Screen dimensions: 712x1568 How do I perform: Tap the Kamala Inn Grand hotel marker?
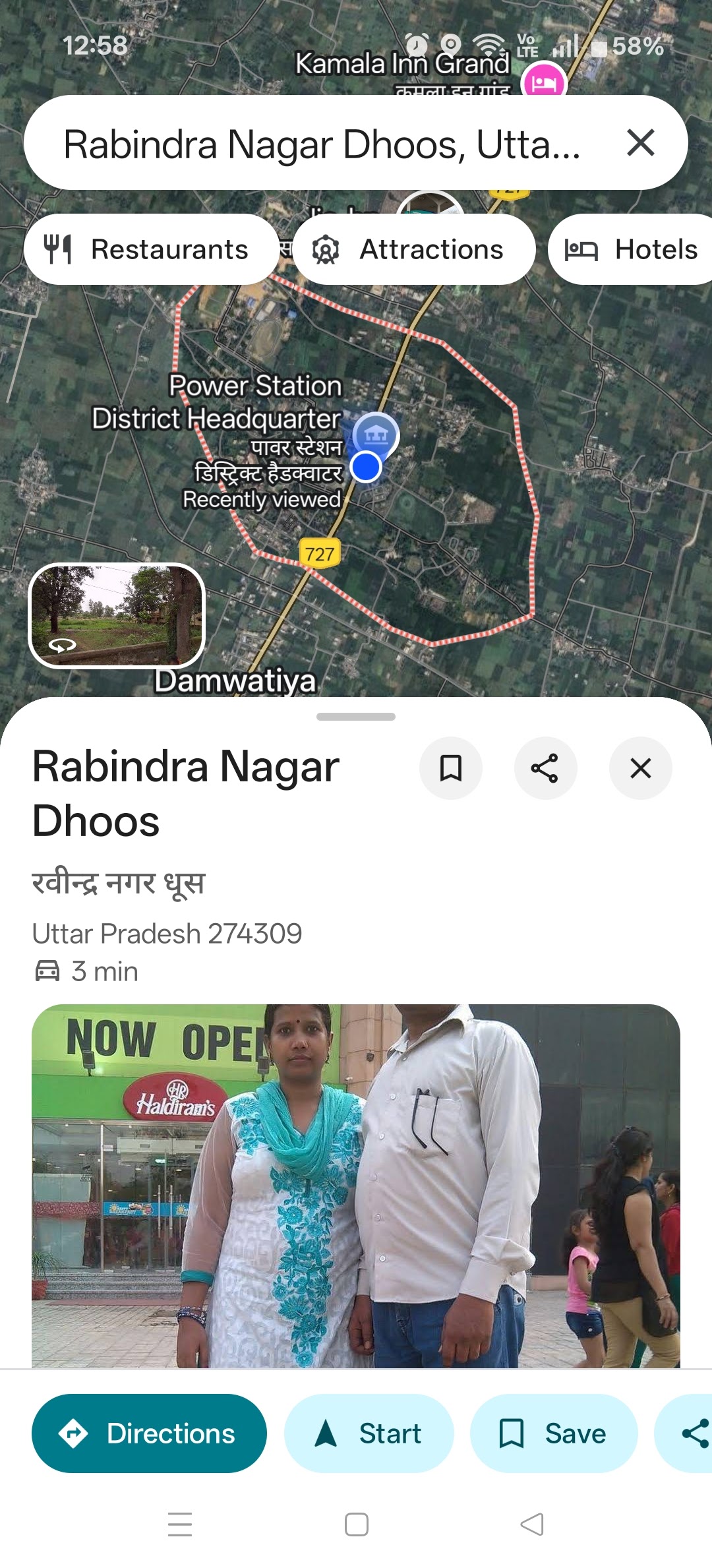click(x=543, y=82)
